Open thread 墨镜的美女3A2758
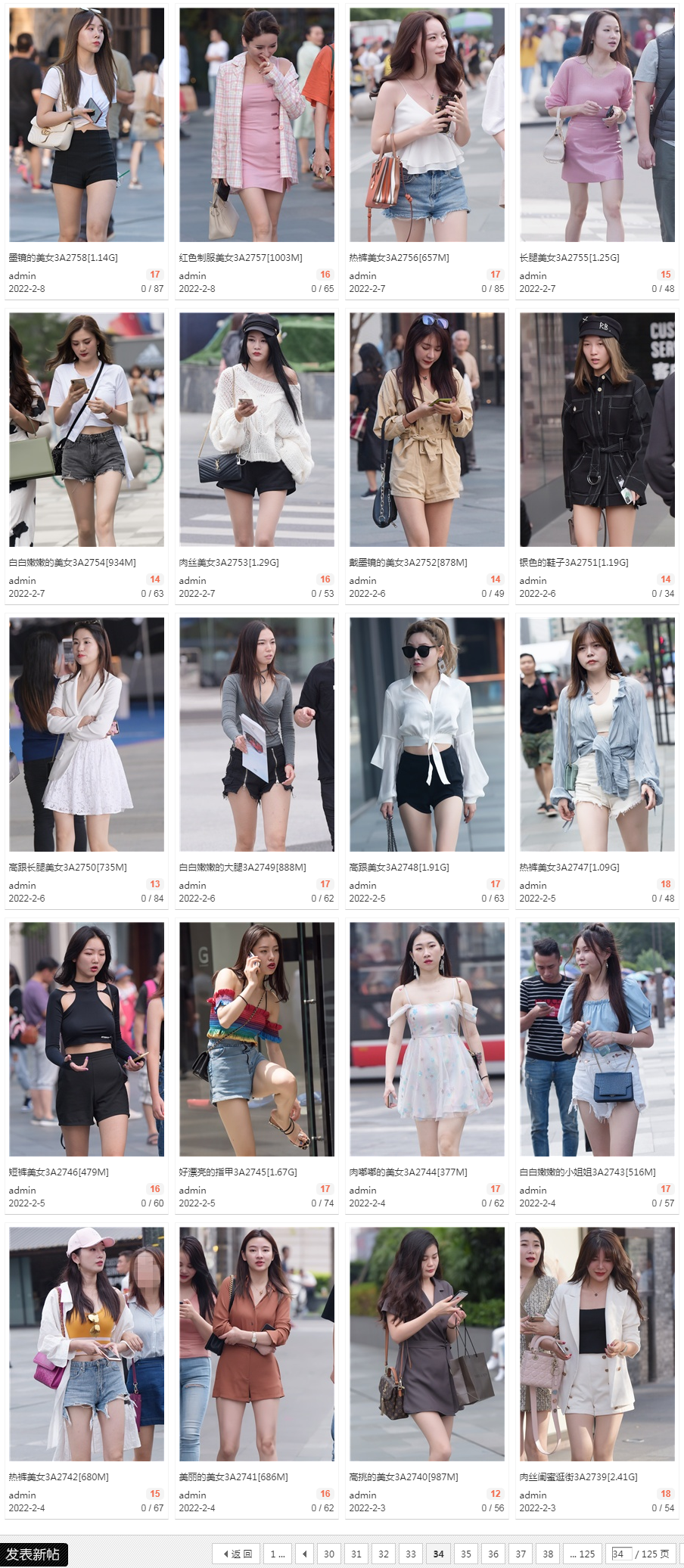Image resolution: width=684 pixels, height=1568 pixels. tap(64, 258)
